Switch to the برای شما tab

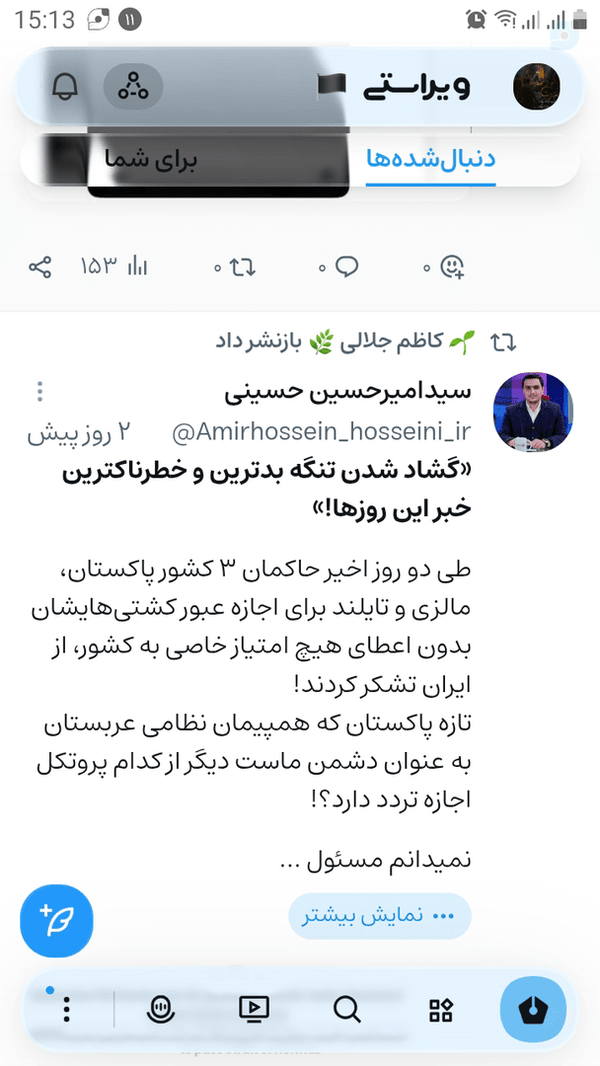pos(151,160)
